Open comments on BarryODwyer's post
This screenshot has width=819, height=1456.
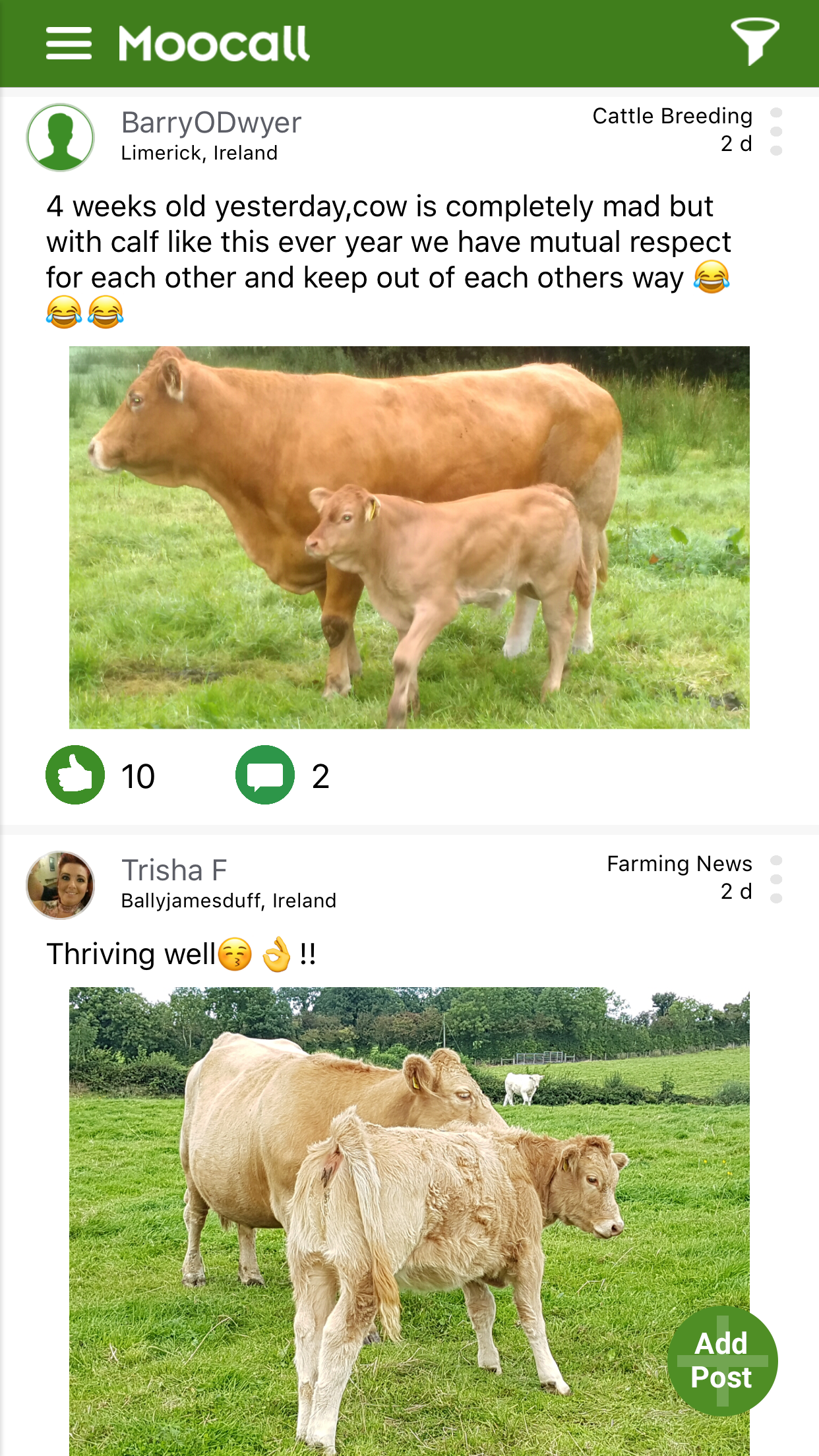(265, 775)
